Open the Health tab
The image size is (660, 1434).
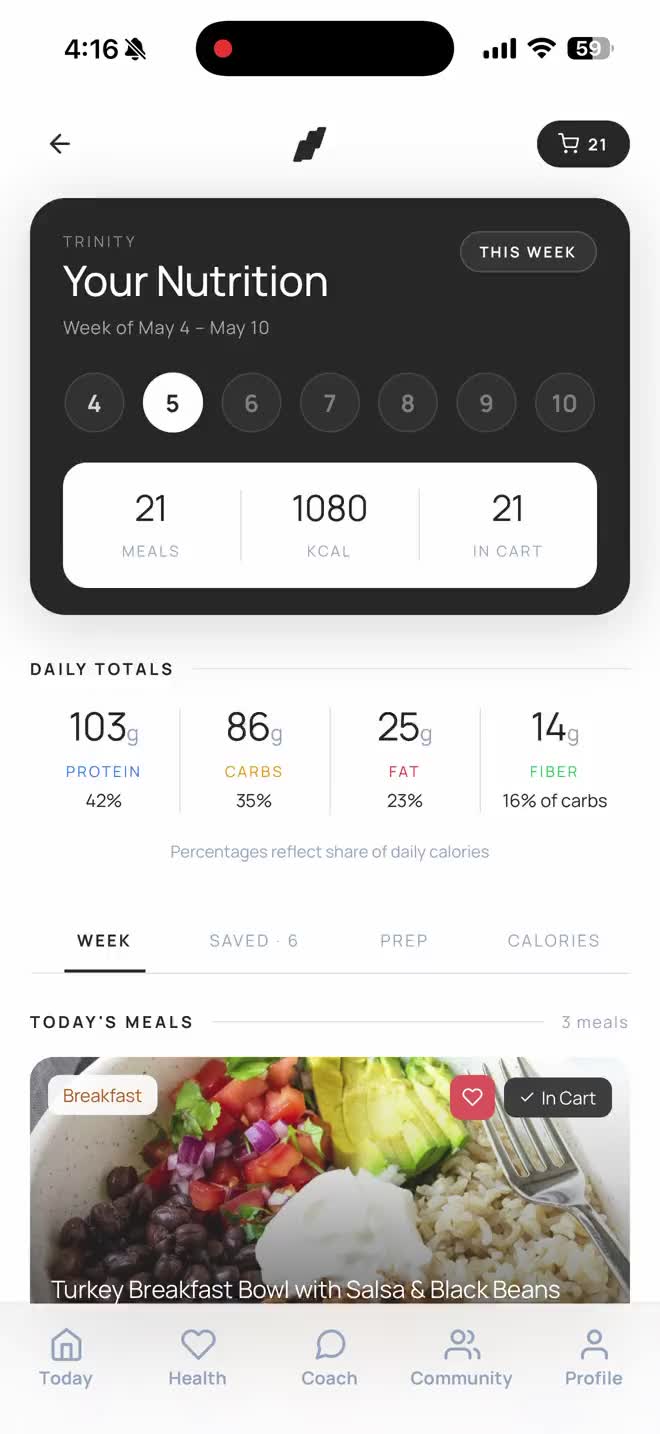point(197,1358)
